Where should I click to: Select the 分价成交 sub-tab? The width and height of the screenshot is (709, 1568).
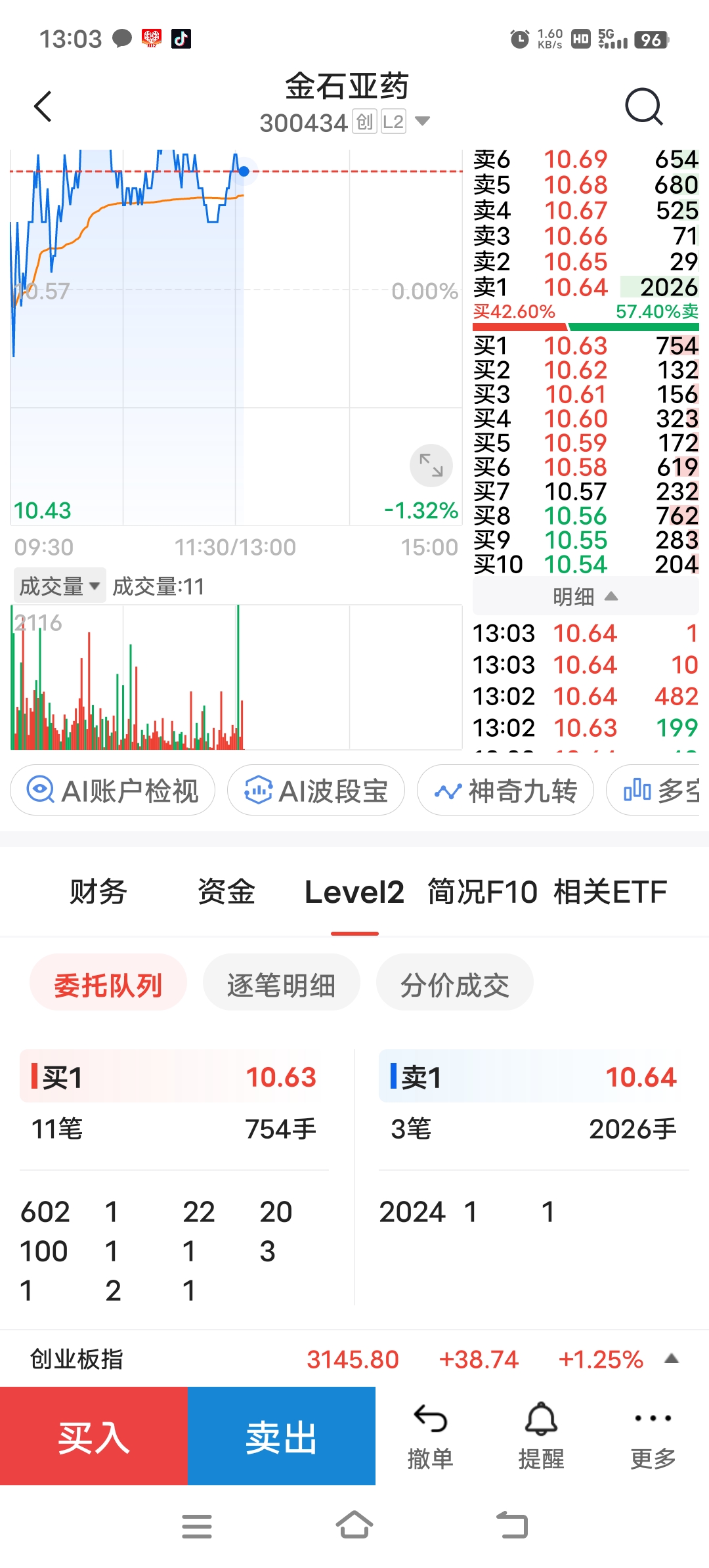[x=454, y=985]
